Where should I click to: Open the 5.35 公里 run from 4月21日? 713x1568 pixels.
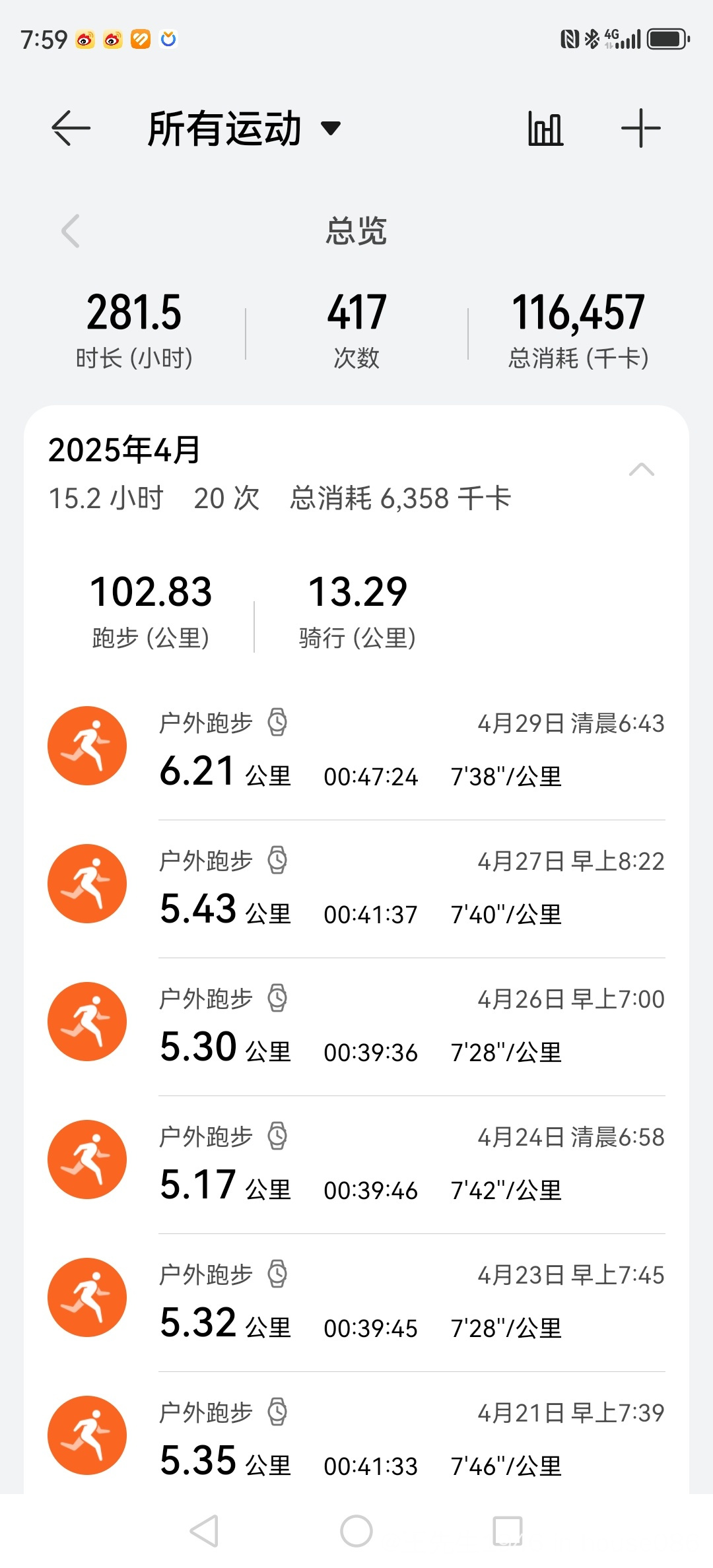356,1440
